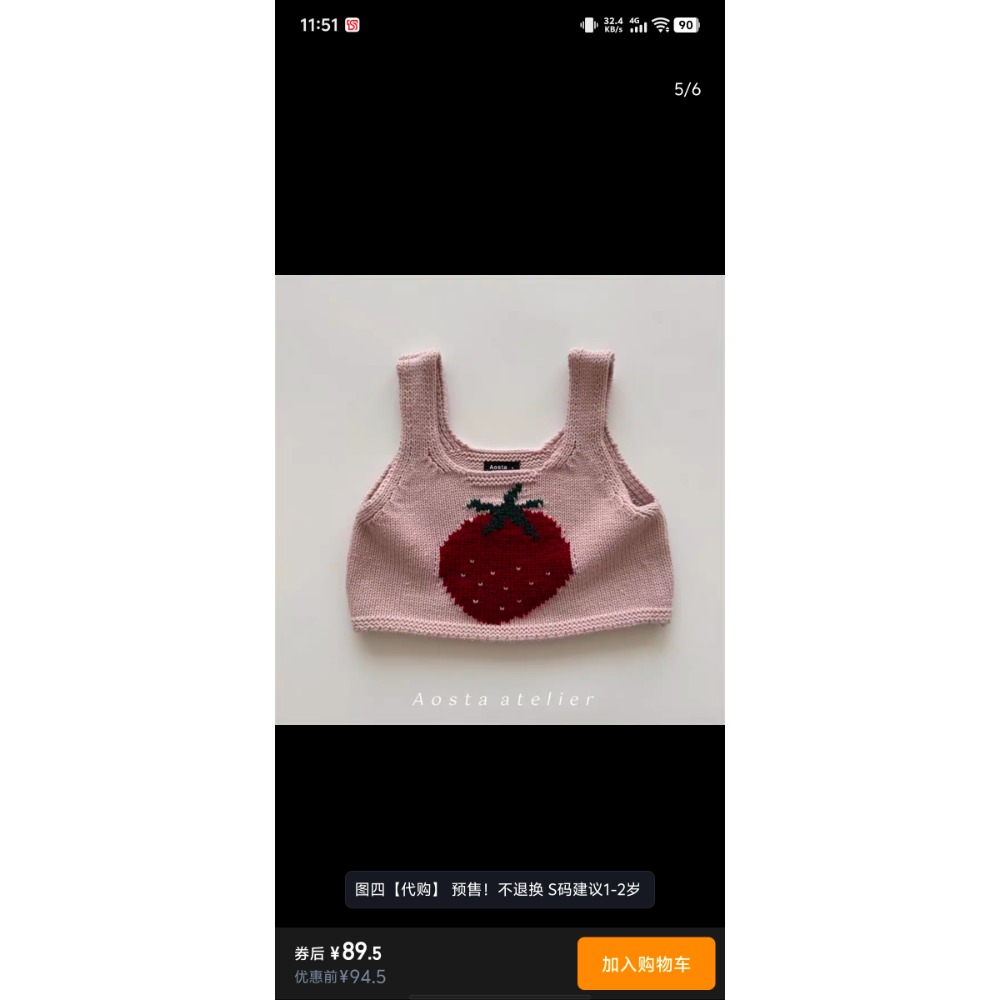Tap 加入购物车 to add item to cart
Viewport: 1000px width, 1000px height.
click(646, 963)
